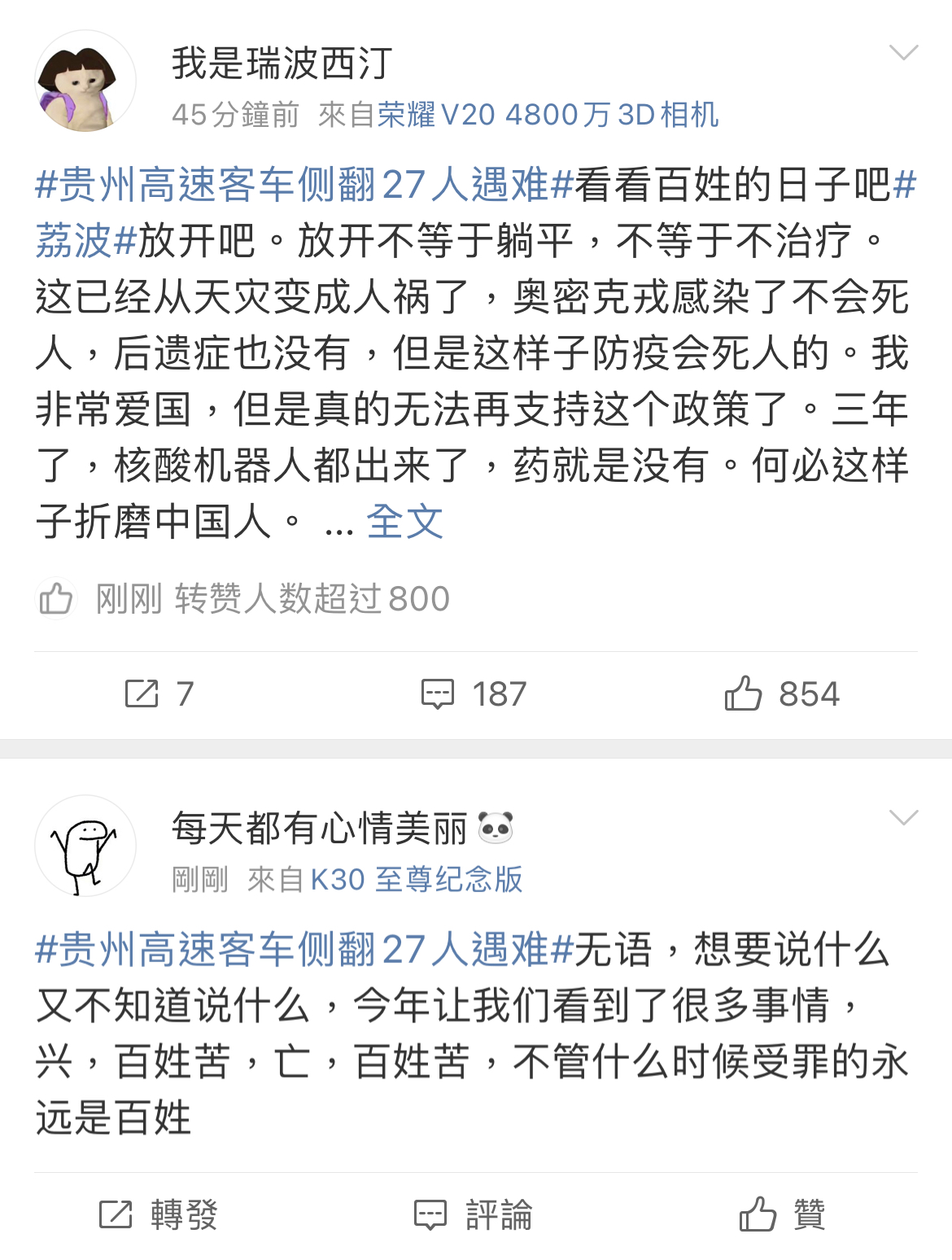Repost 我是瑞波西汀's post with 7 shares
This screenshot has width=952, height=1260.
(x=159, y=694)
